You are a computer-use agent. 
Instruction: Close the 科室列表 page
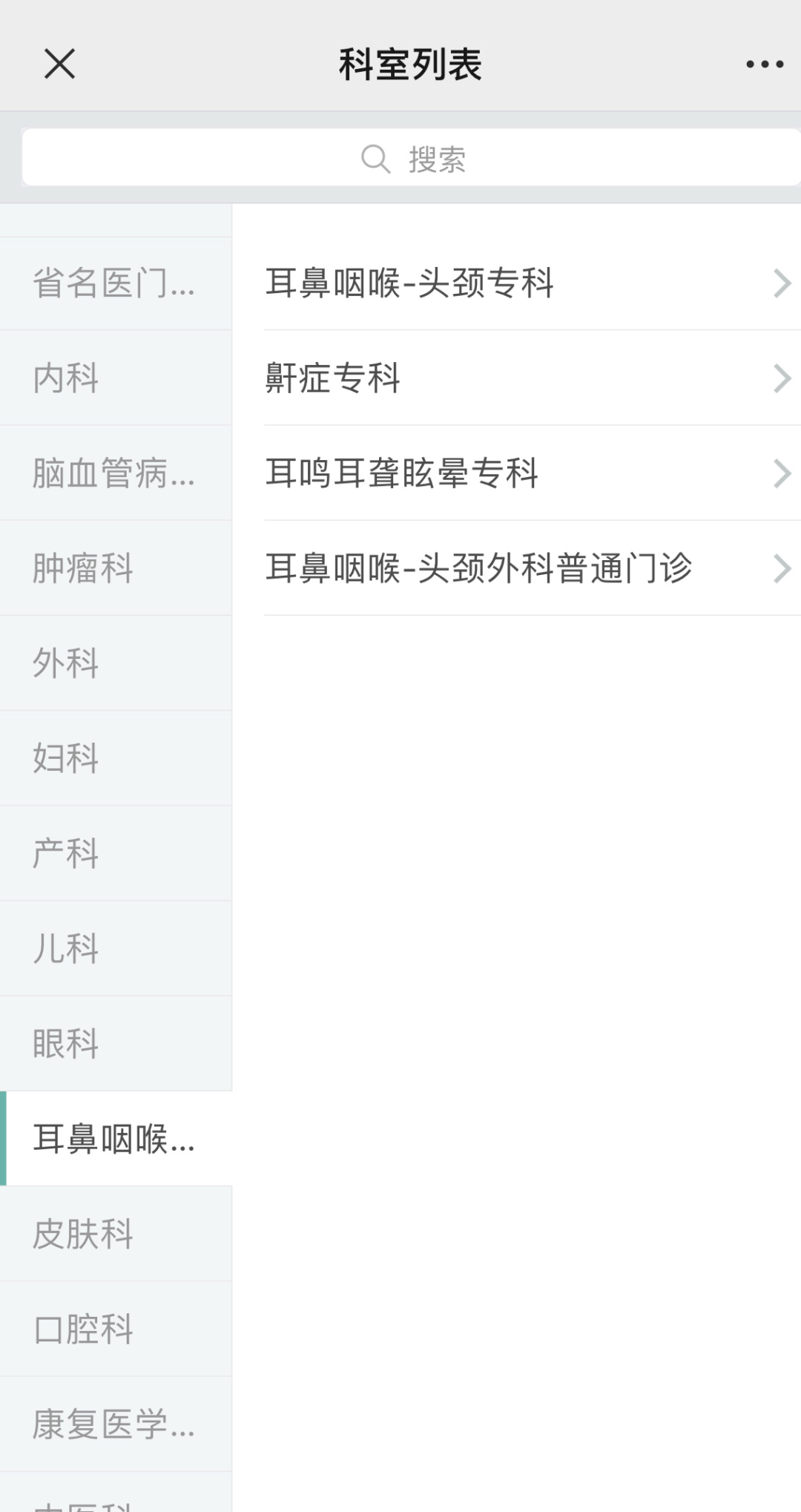(59, 64)
